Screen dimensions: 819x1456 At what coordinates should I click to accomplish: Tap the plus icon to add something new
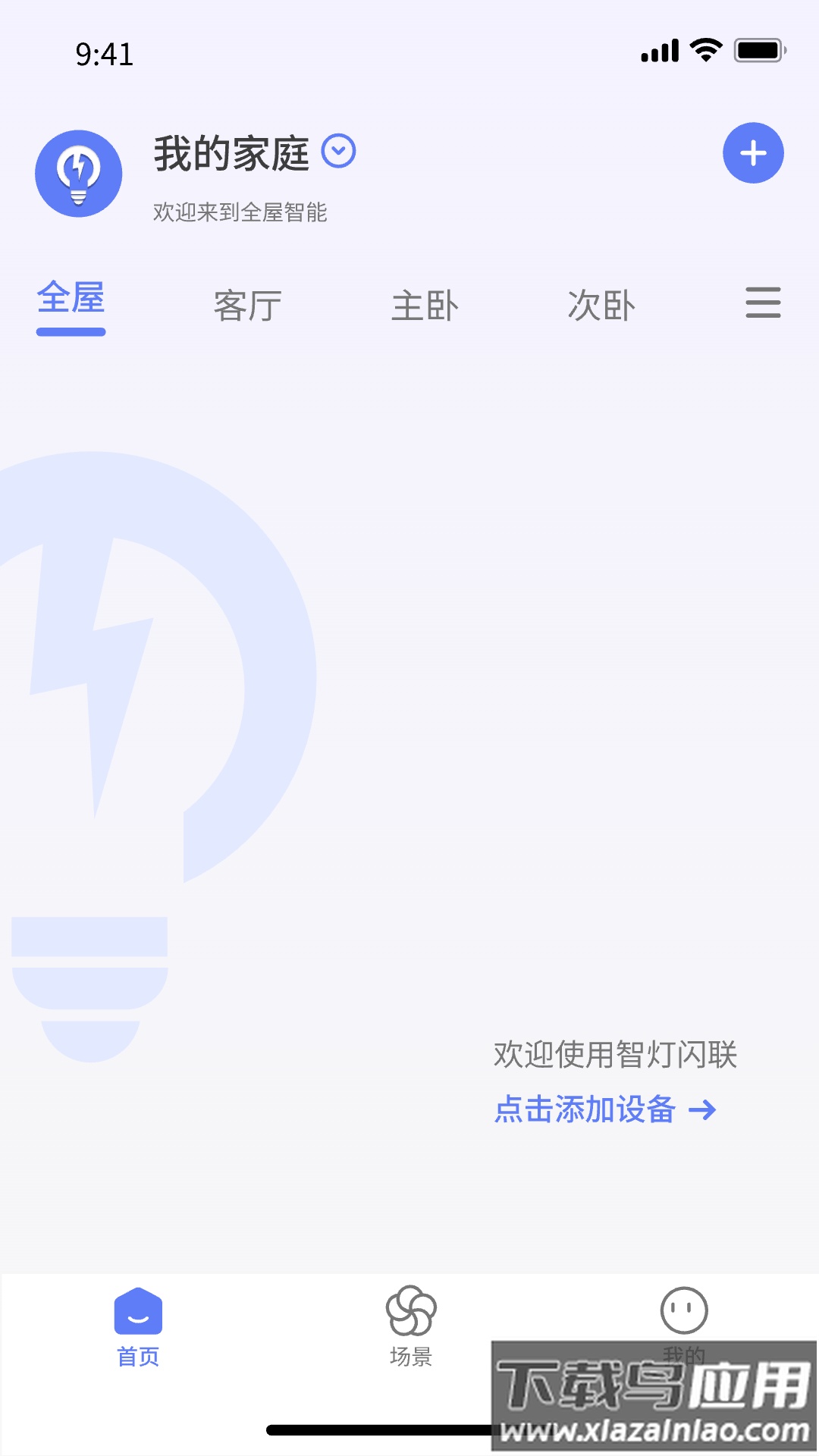(x=753, y=153)
